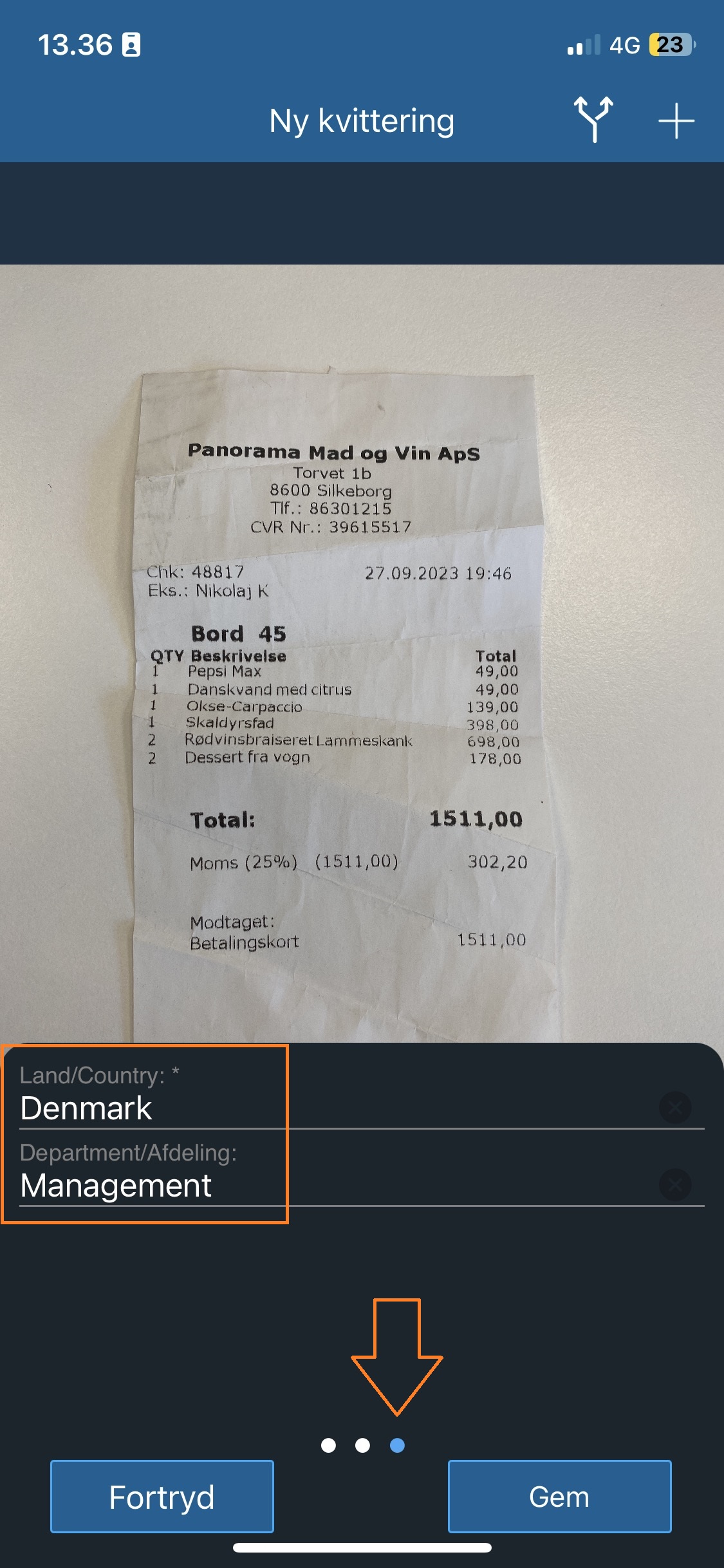Clear the Management department value
The image size is (724, 1568).
(x=675, y=1185)
